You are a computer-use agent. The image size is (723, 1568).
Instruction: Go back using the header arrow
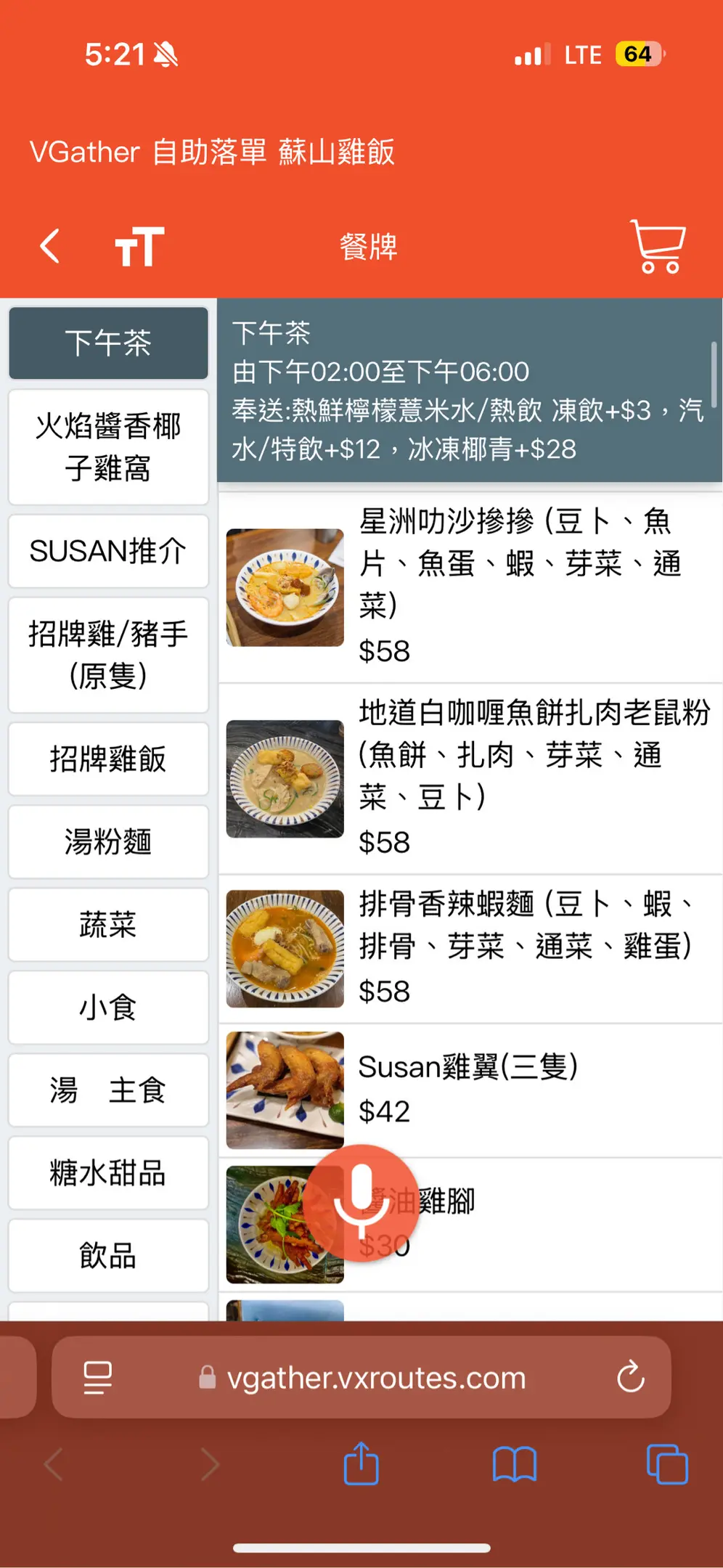49,246
